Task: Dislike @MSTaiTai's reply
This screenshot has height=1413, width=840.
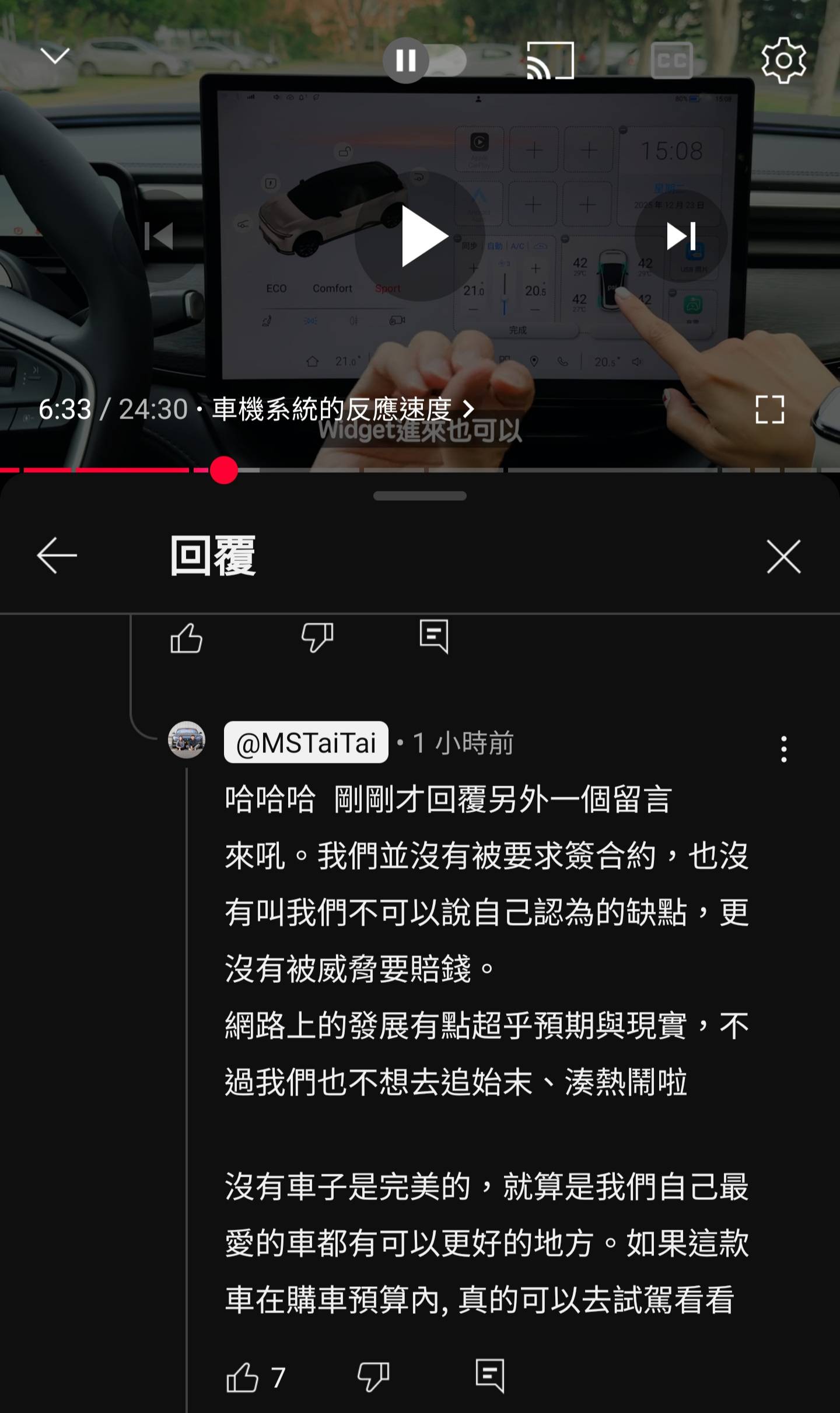Action: [x=373, y=1377]
